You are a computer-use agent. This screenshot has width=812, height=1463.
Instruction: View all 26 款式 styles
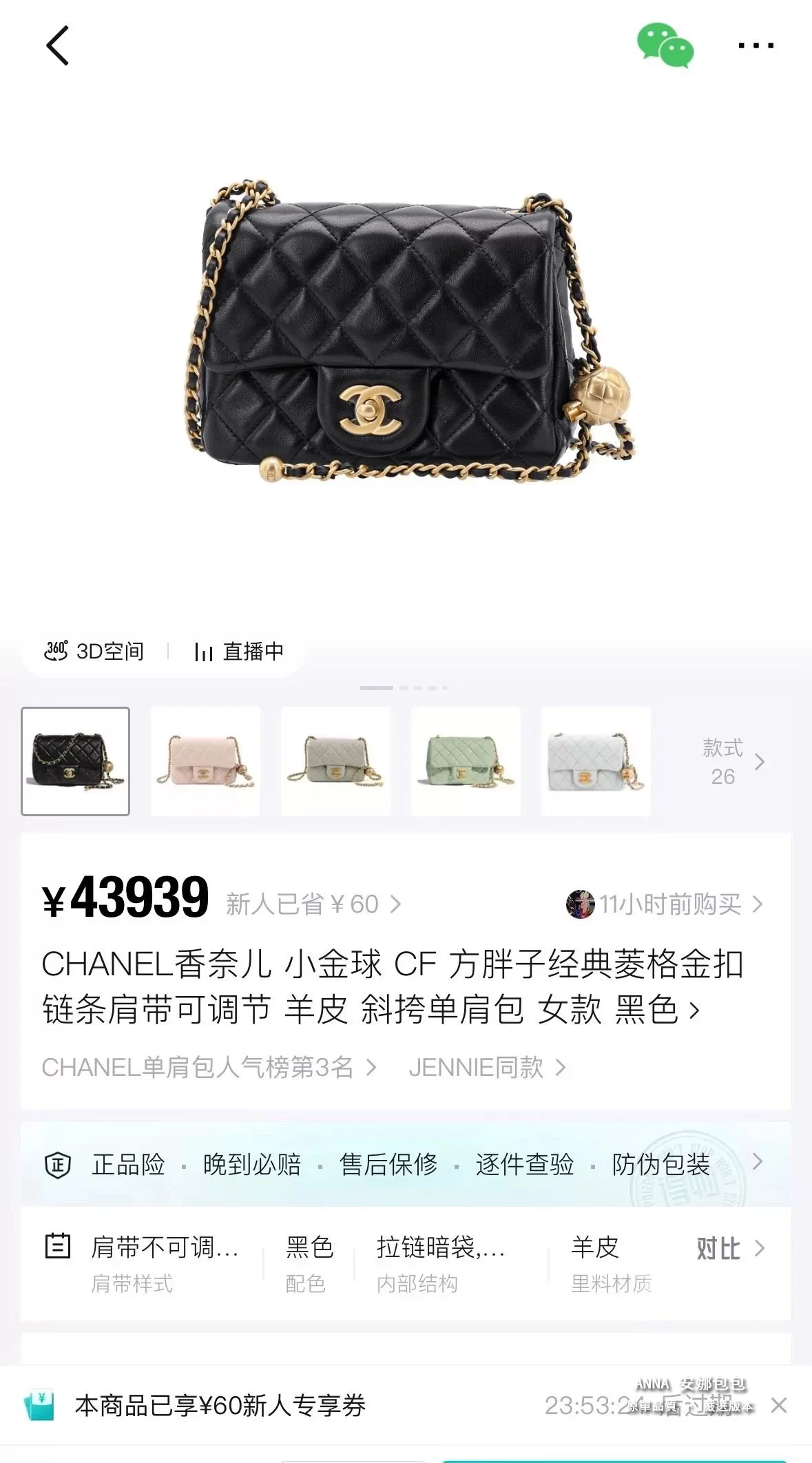(x=732, y=762)
